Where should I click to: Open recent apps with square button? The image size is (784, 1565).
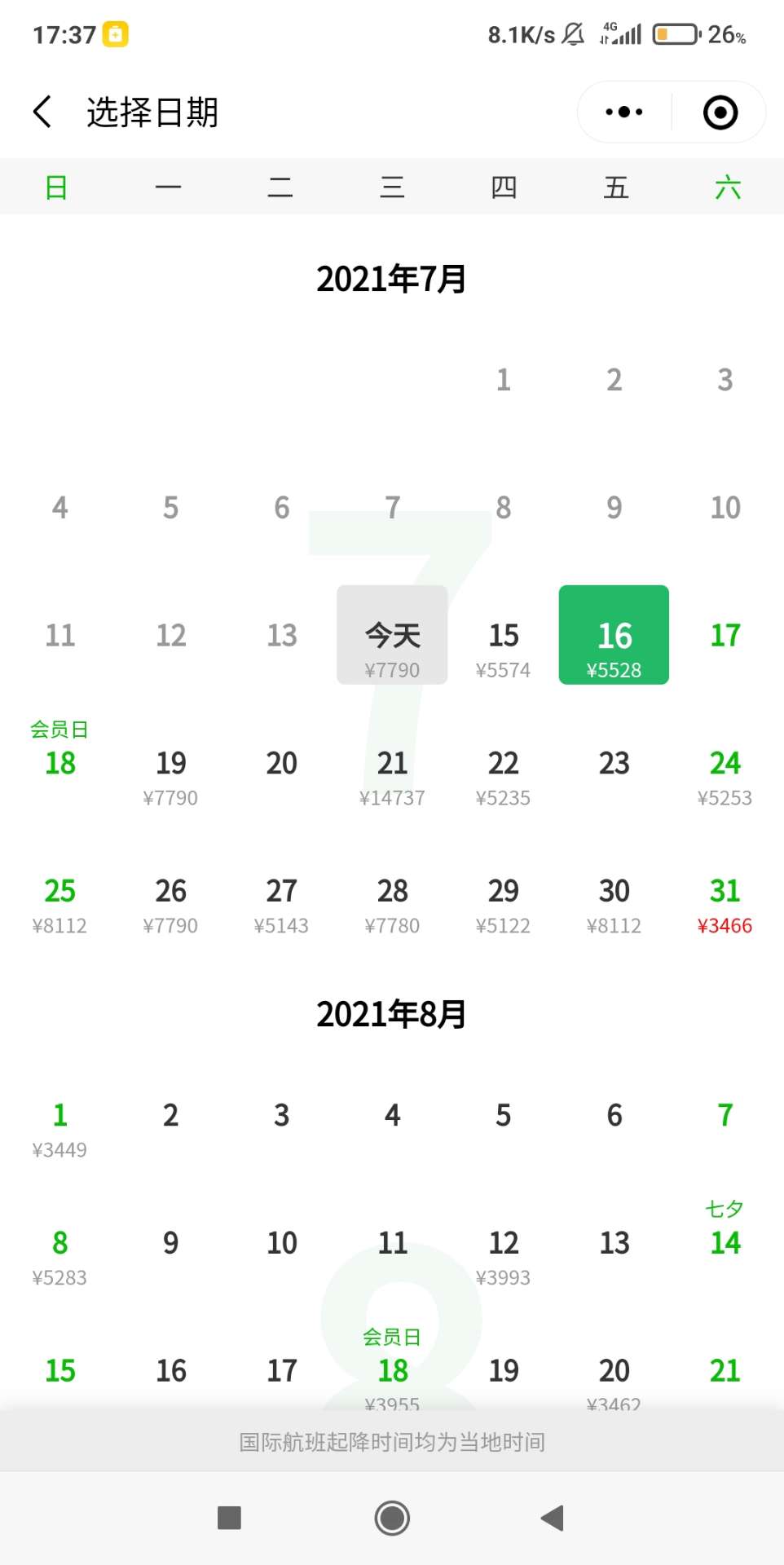tap(229, 1518)
